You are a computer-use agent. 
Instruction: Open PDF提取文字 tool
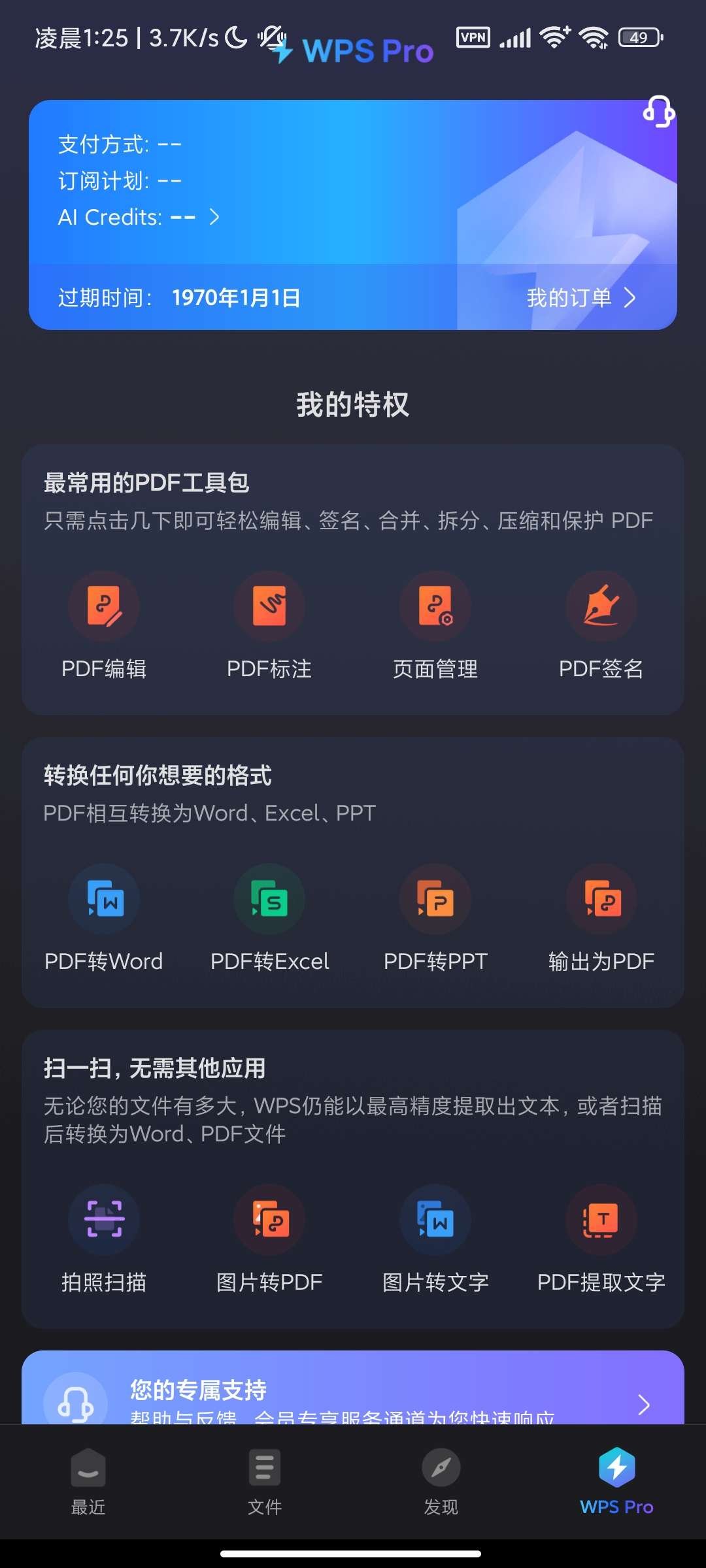tap(601, 1219)
